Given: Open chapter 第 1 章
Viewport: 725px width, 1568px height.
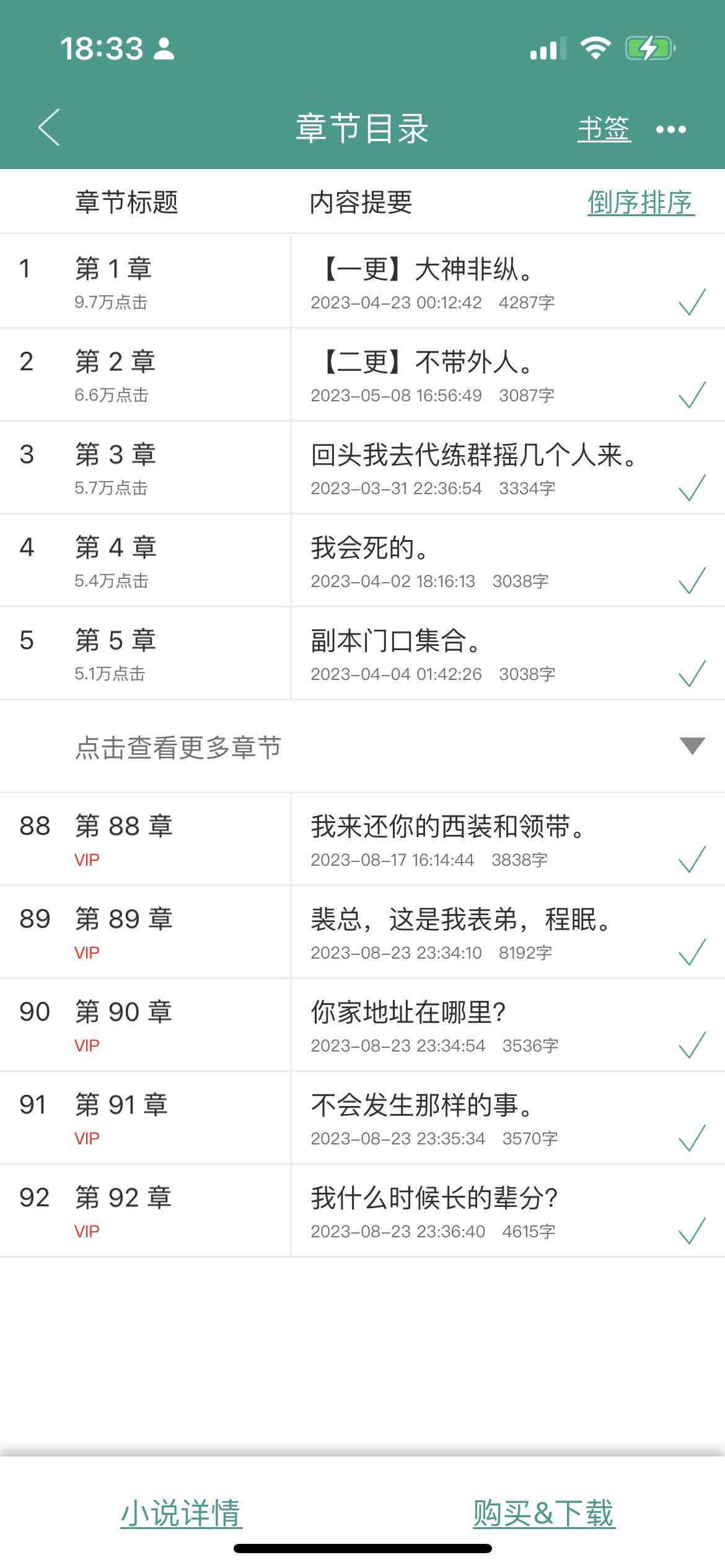Looking at the screenshot, I should (362, 282).
